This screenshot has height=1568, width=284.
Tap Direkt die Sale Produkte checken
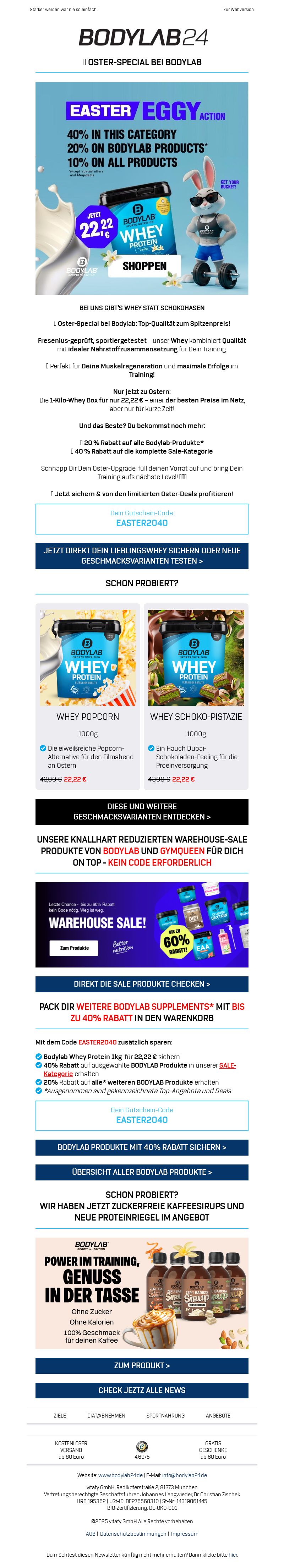(x=141, y=984)
